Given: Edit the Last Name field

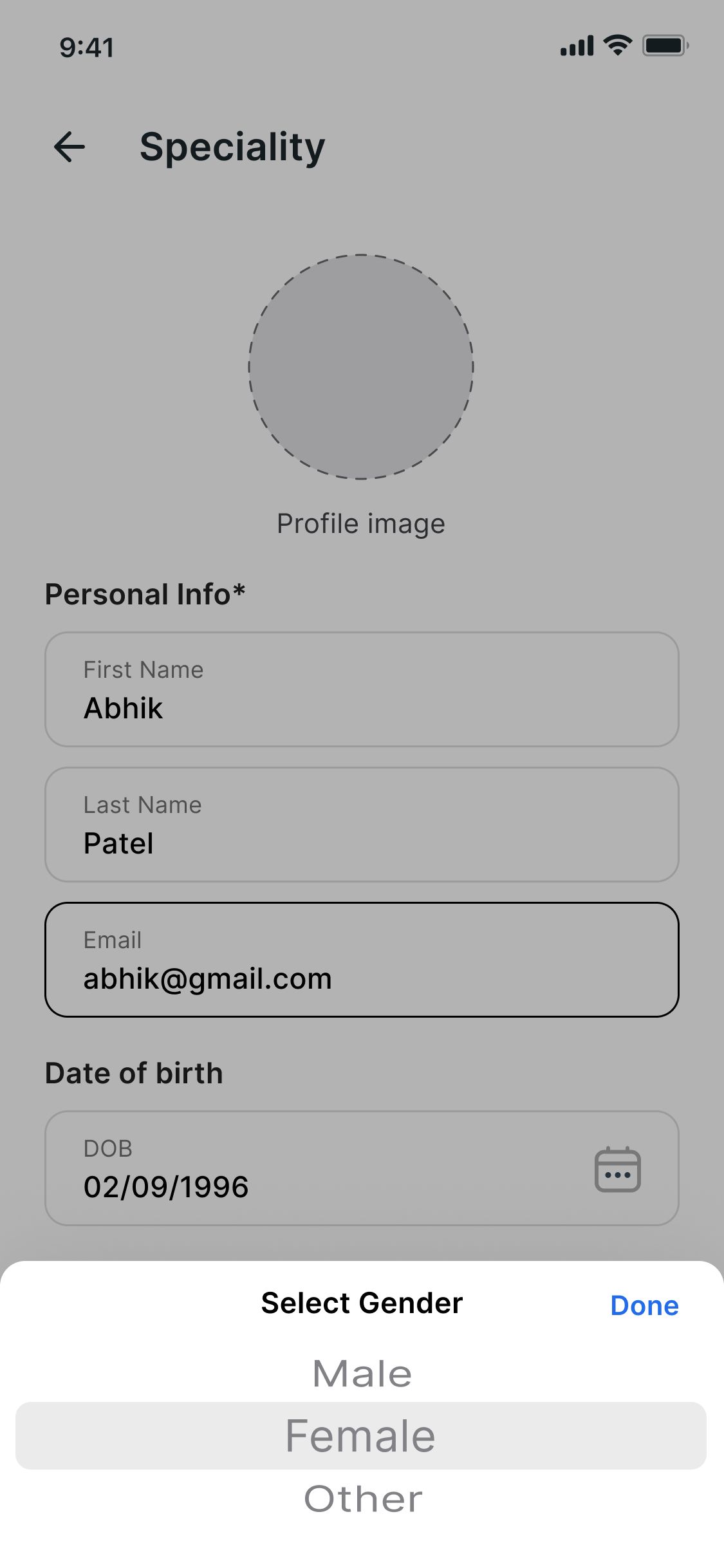Looking at the screenshot, I should click(x=362, y=825).
